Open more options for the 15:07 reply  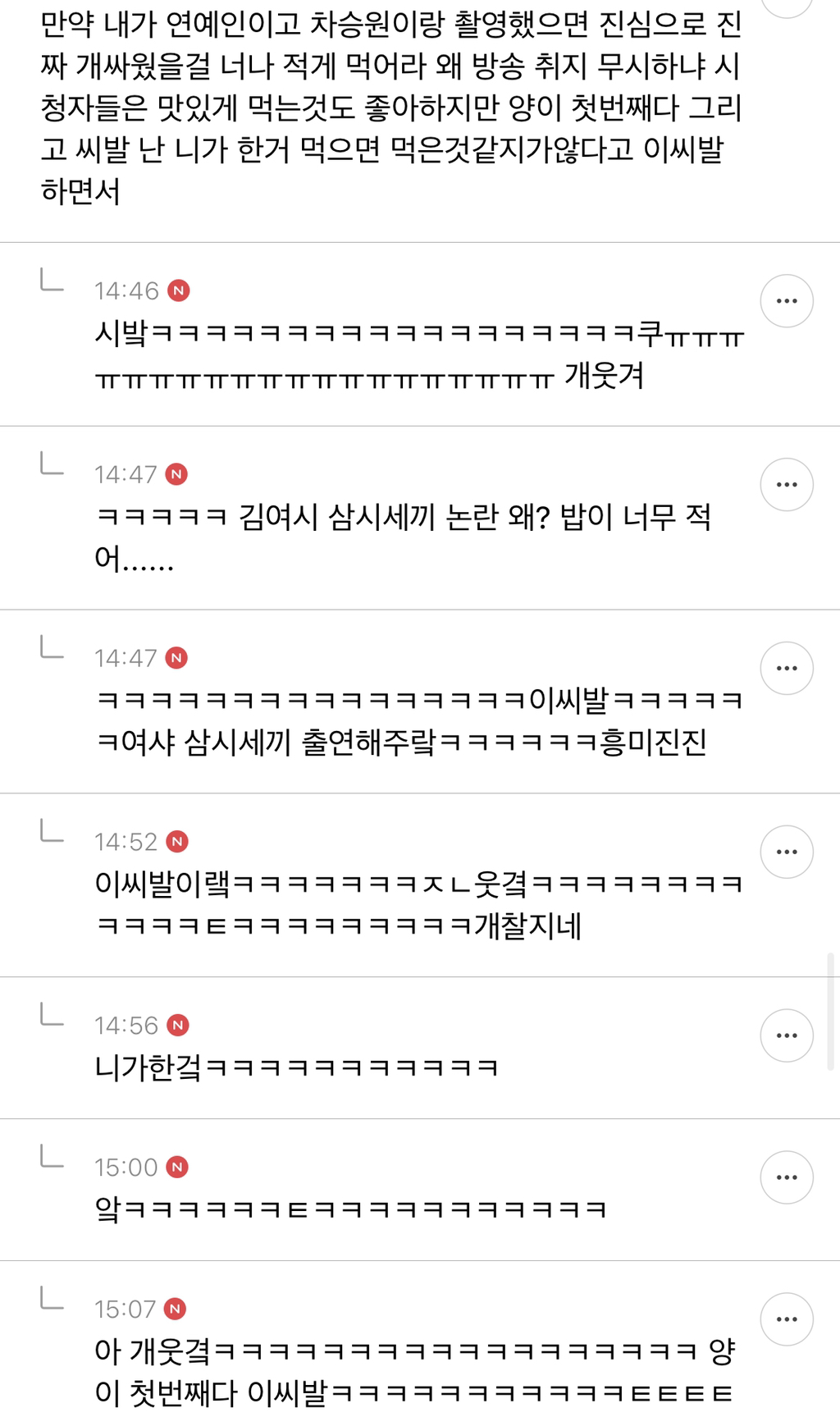[x=786, y=1319]
